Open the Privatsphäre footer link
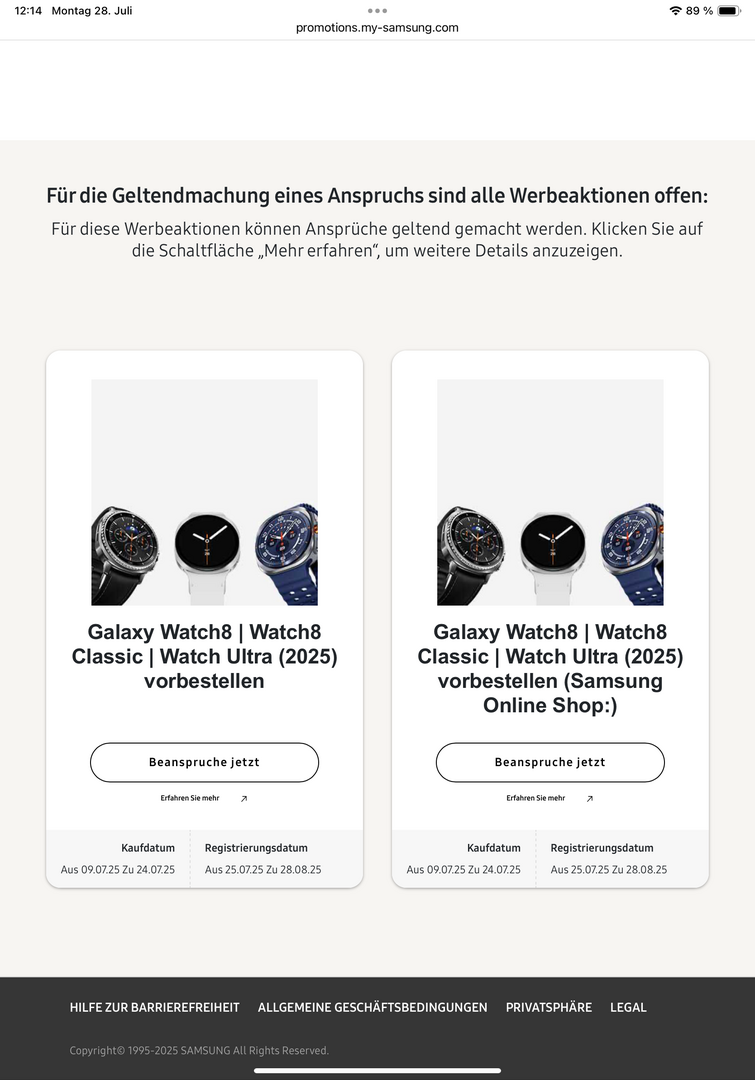The image size is (755, 1080). (548, 1007)
